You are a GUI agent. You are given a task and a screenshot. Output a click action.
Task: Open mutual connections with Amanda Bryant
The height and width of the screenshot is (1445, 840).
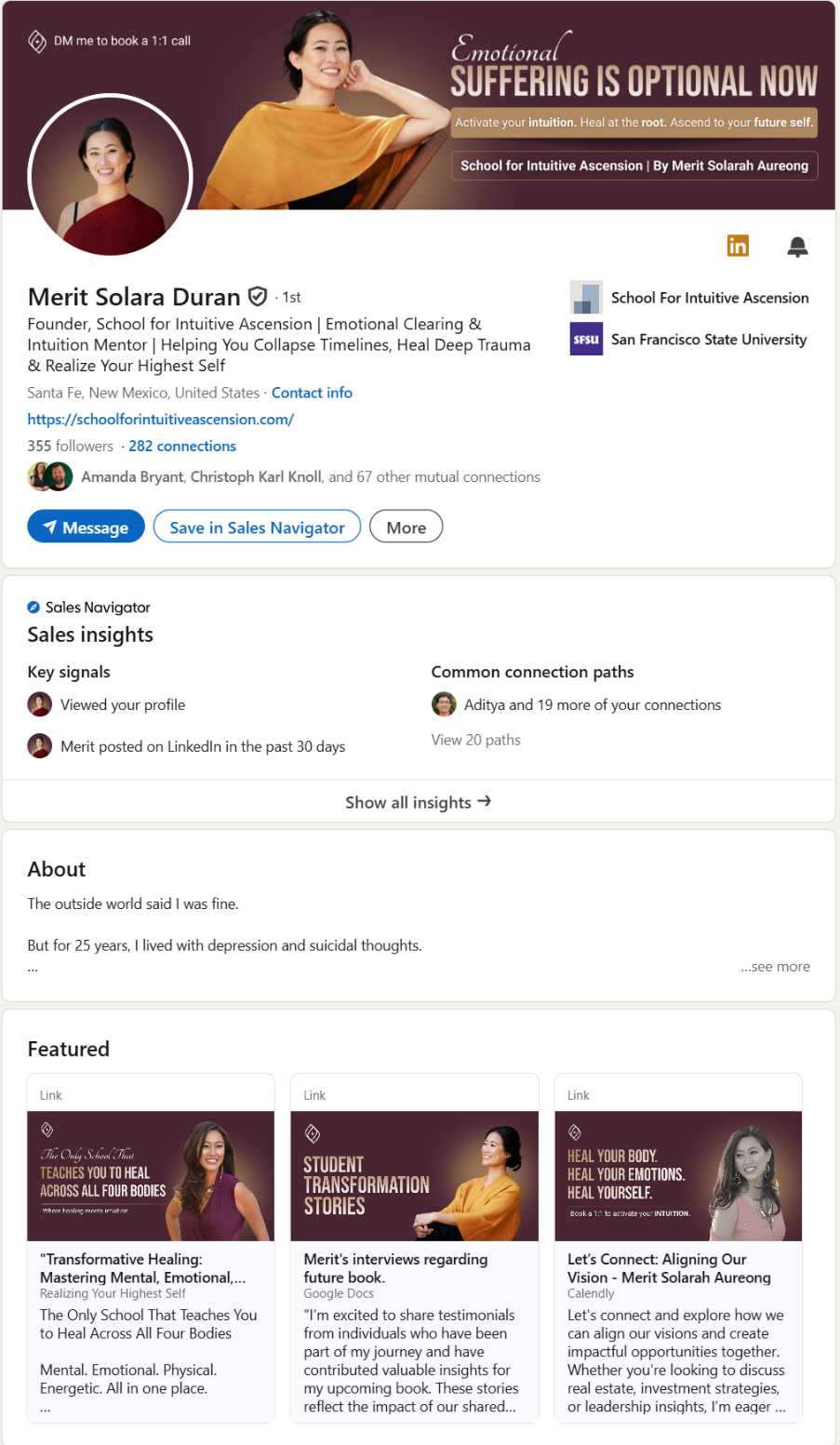pyautogui.click(x=284, y=476)
